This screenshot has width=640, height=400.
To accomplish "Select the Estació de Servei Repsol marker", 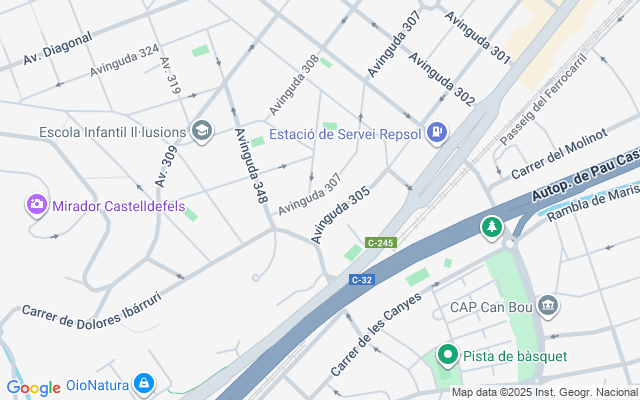I will click(436, 131).
